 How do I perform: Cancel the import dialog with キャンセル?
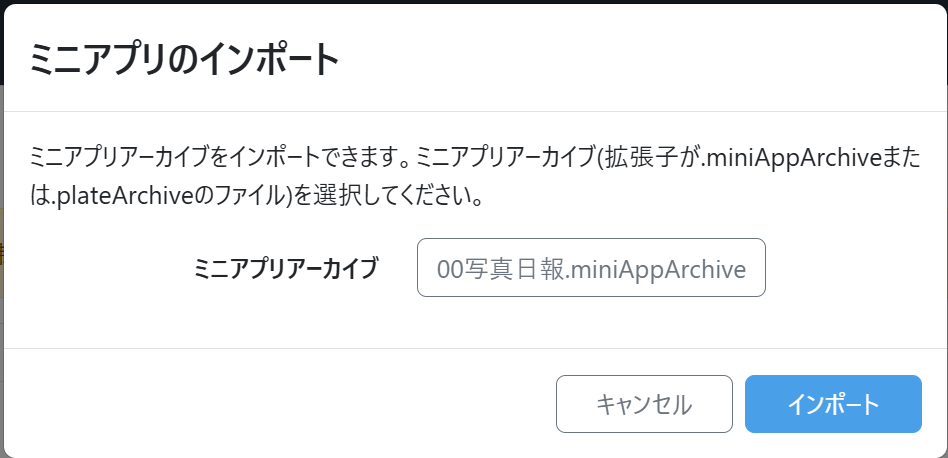point(644,404)
